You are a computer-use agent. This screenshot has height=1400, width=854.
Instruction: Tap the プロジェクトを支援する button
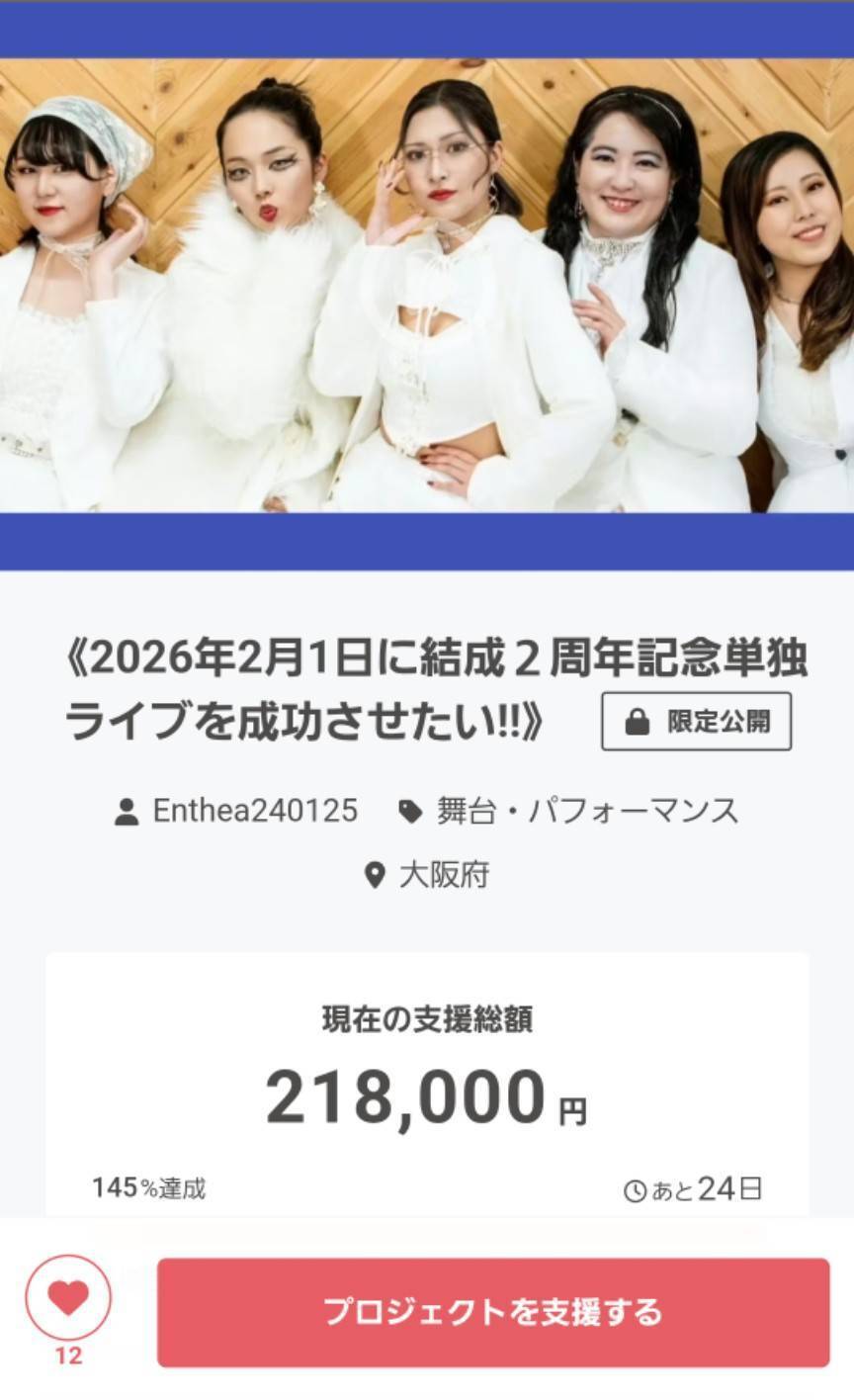pos(492,1312)
